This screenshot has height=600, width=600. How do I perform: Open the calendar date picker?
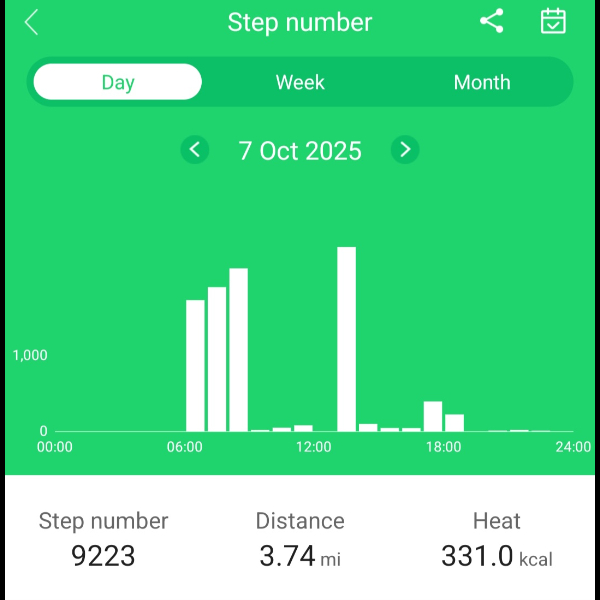(x=553, y=21)
